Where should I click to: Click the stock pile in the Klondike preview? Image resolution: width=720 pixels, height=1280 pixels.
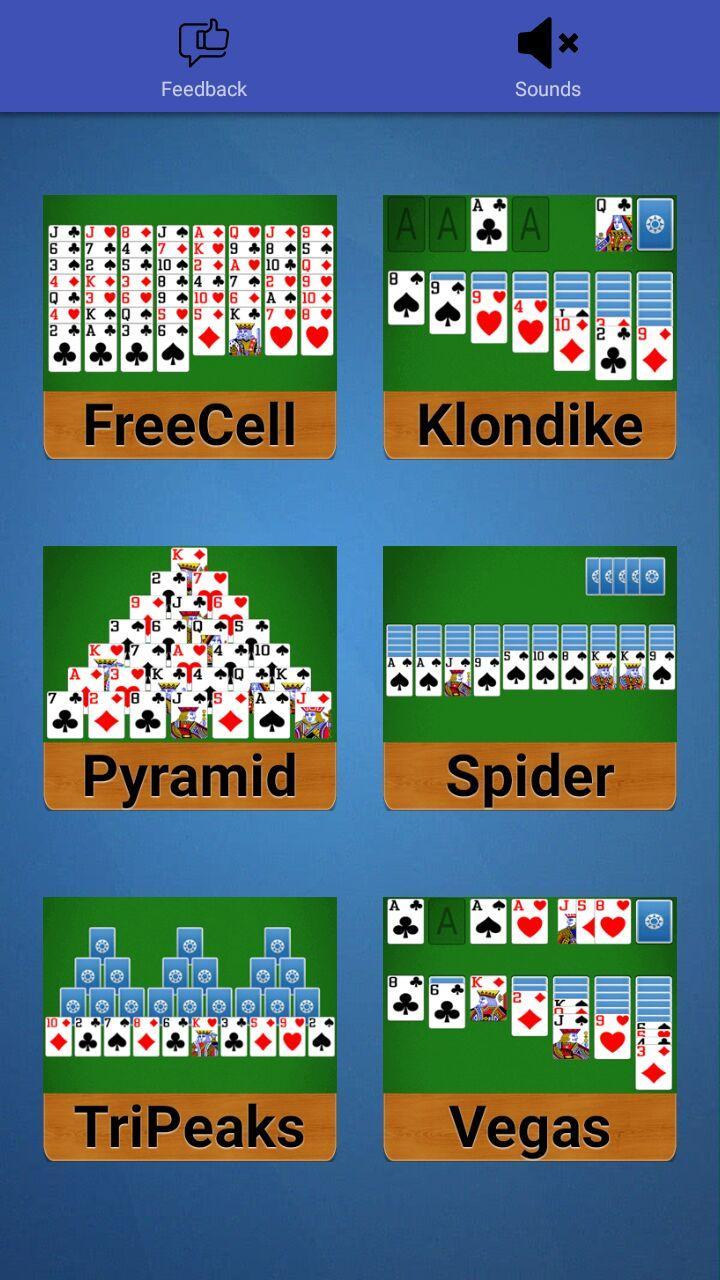[653, 224]
